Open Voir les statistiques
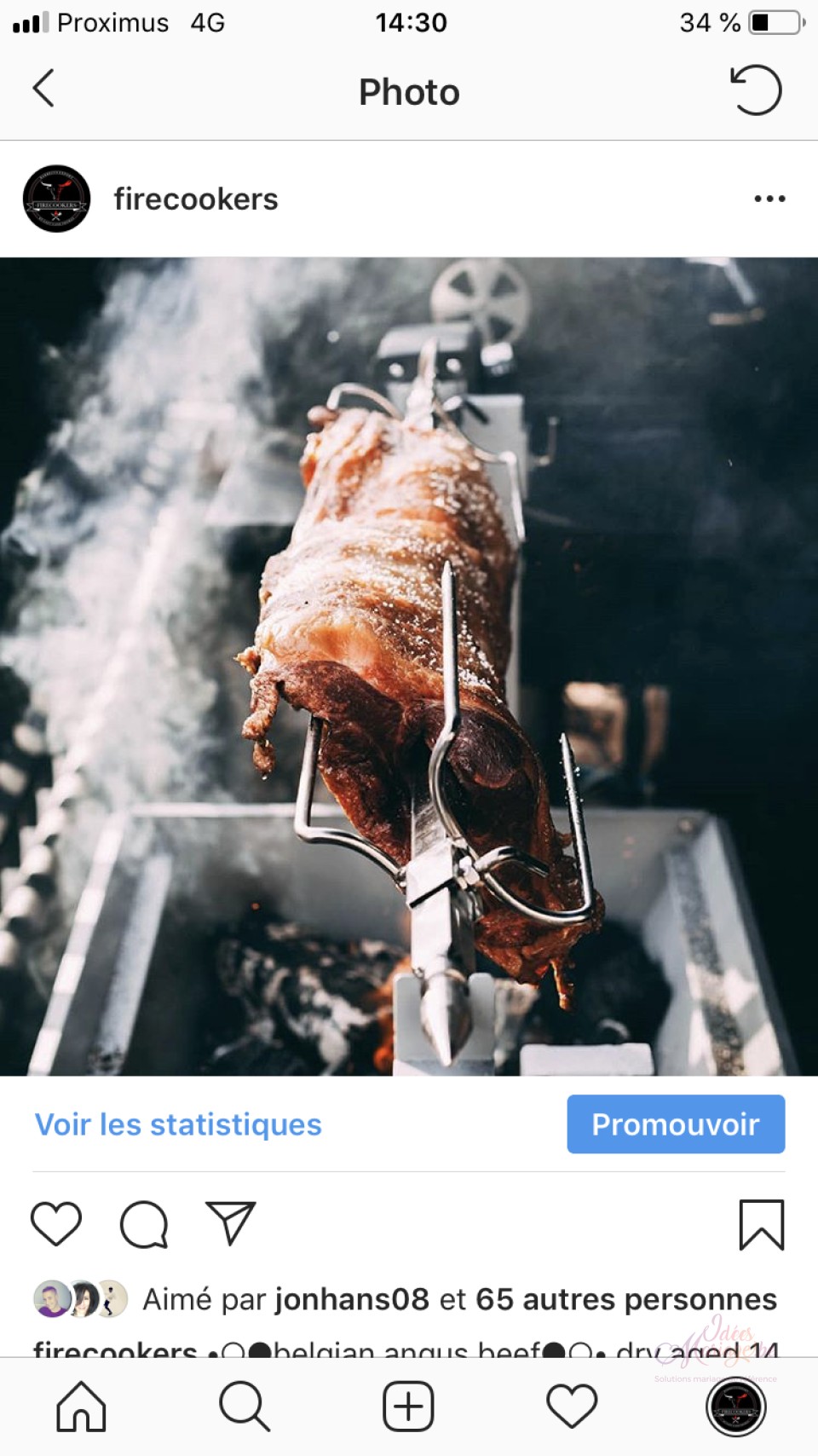This screenshot has width=818, height=1456. pos(178,1124)
